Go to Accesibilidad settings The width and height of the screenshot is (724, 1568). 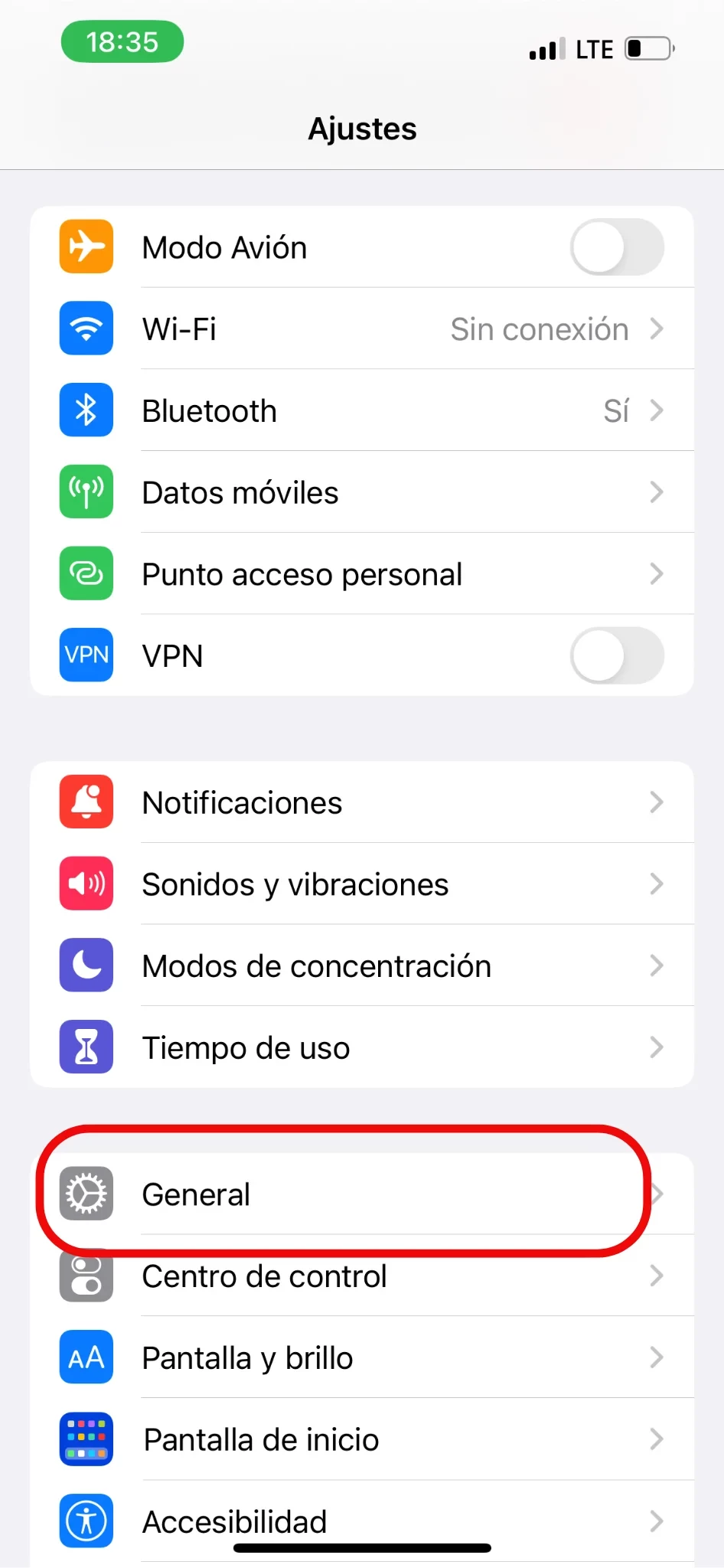click(x=361, y=1521)
